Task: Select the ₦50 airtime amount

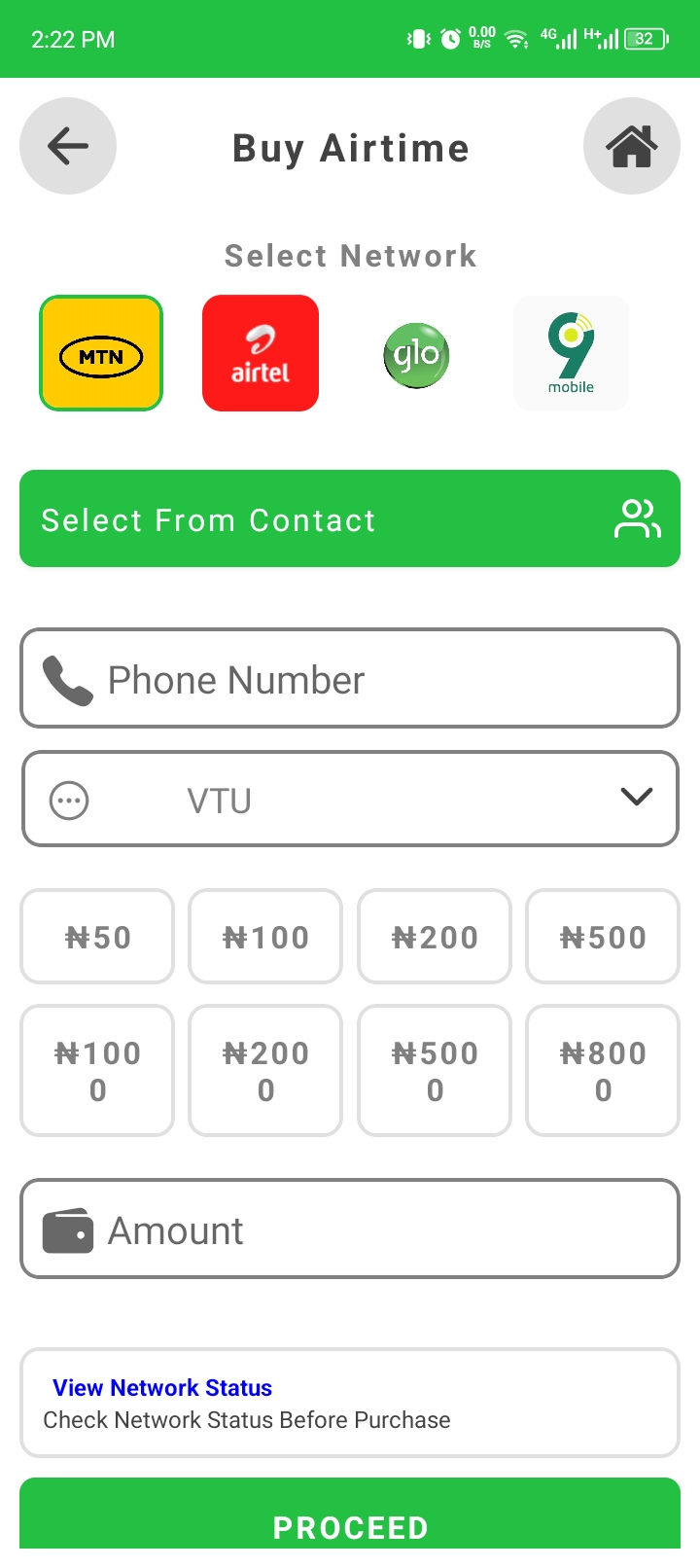Action: (96, 936)
